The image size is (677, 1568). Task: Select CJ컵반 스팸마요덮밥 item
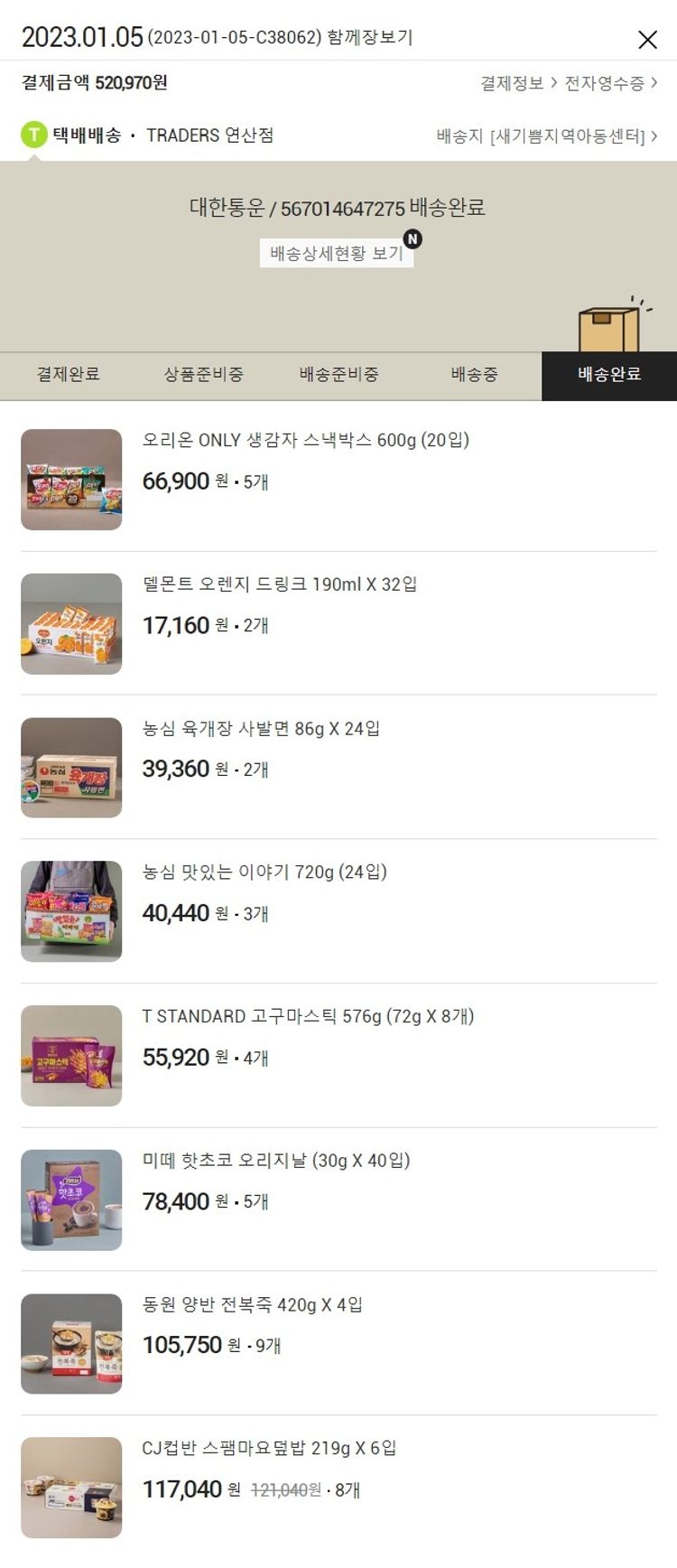(269, 1449)
